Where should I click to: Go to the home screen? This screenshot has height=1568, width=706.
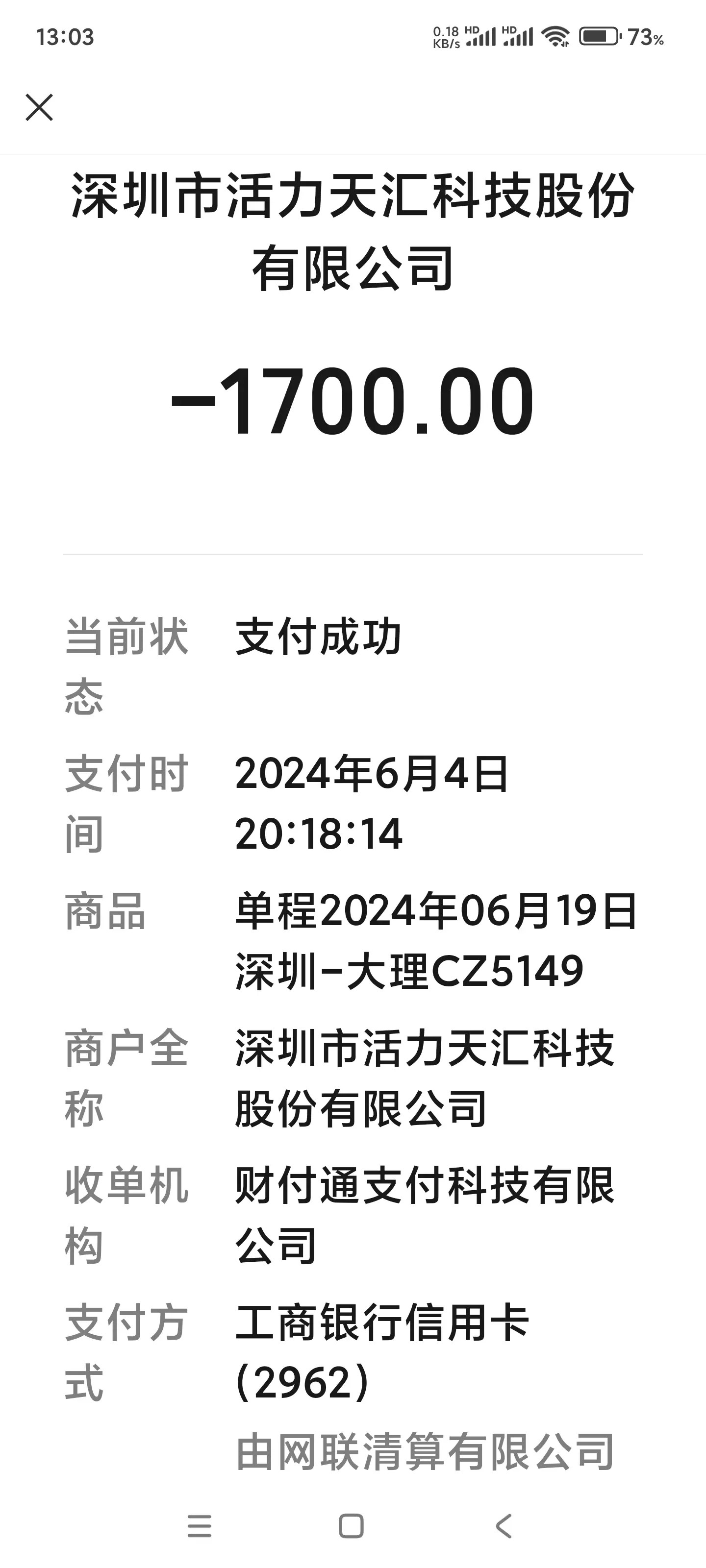[x=351, y=1525]
